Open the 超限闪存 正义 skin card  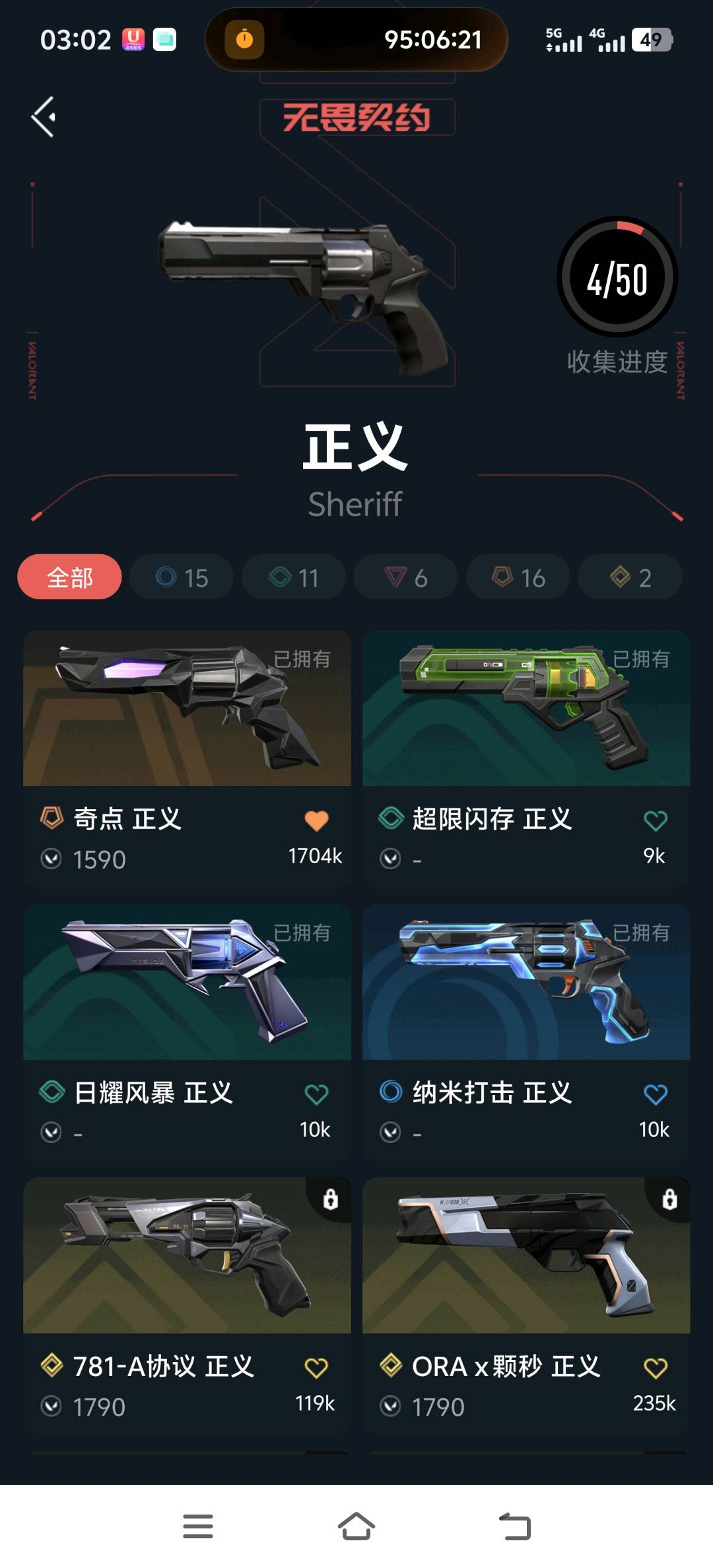pyautogui.click(x=526, y=759)
